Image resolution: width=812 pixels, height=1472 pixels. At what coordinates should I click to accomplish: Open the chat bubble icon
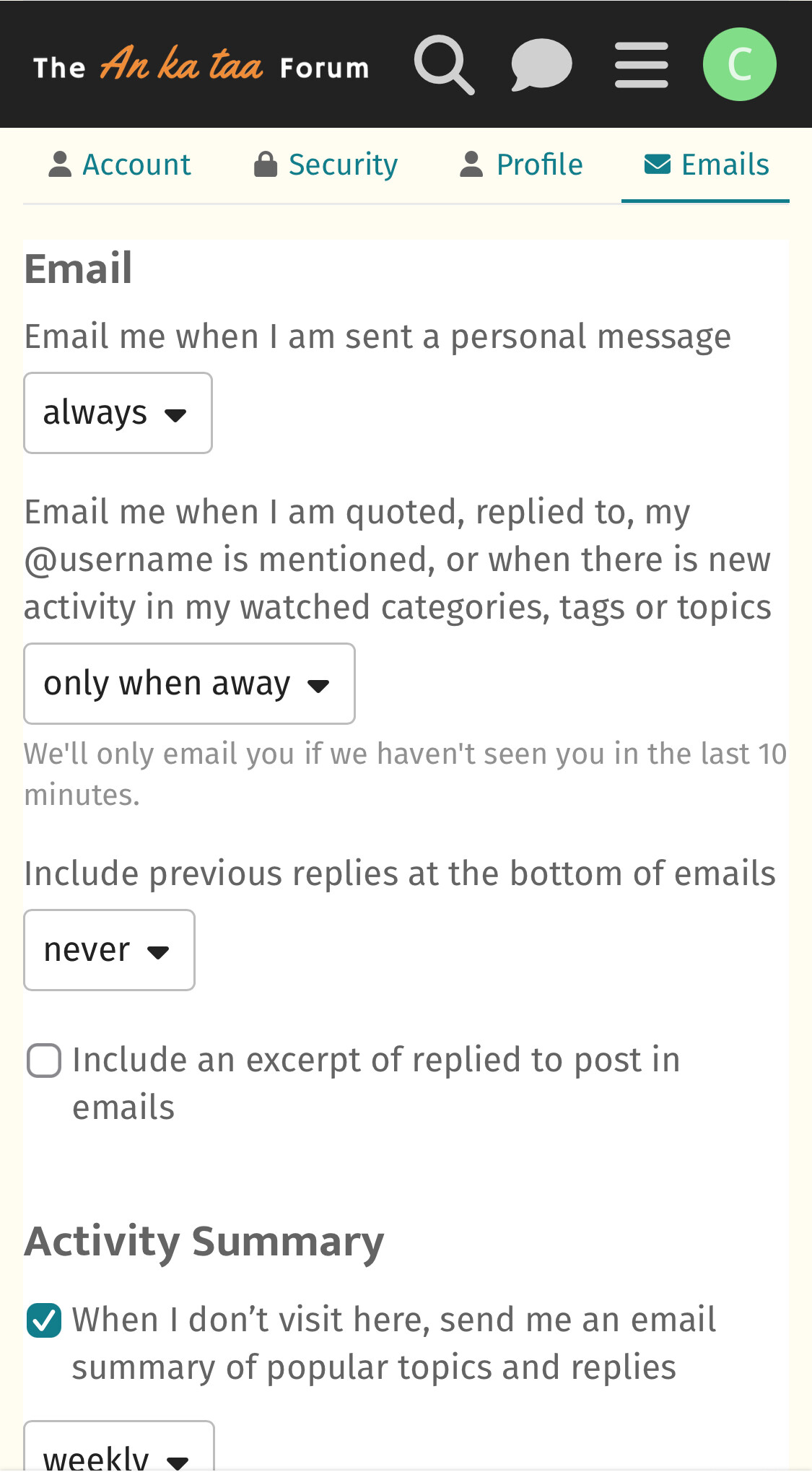(541, 65)
